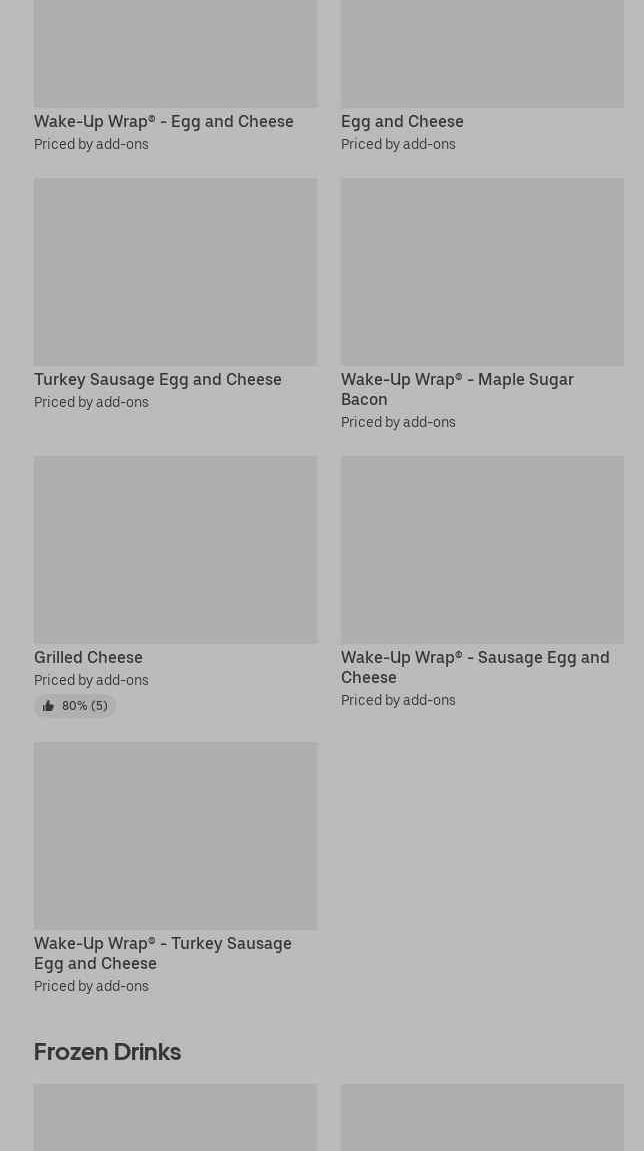Open Turkey Sausage Egg and Cheese item
This screenshot has height=1151, width=644.
pos(158,379)
